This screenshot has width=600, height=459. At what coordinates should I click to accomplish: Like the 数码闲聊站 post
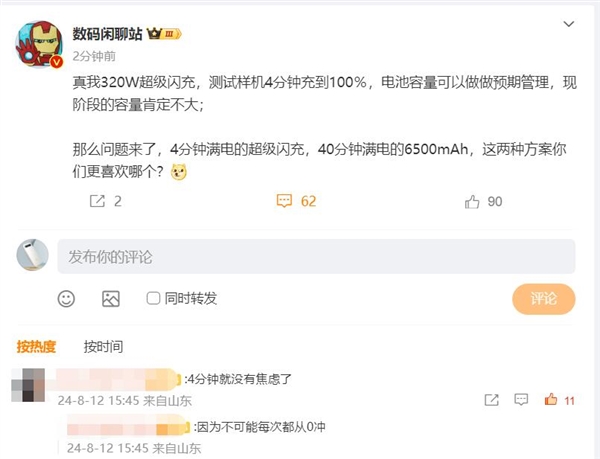[483, 201]
